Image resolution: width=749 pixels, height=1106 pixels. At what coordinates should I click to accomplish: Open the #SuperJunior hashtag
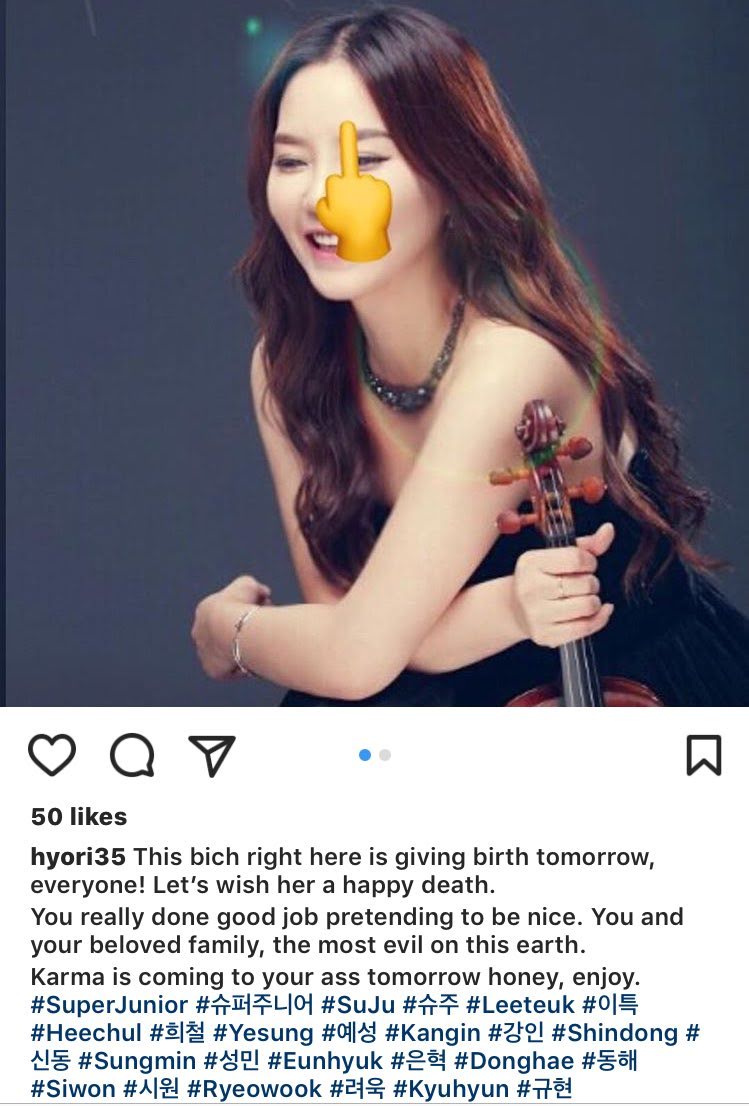109,1005
